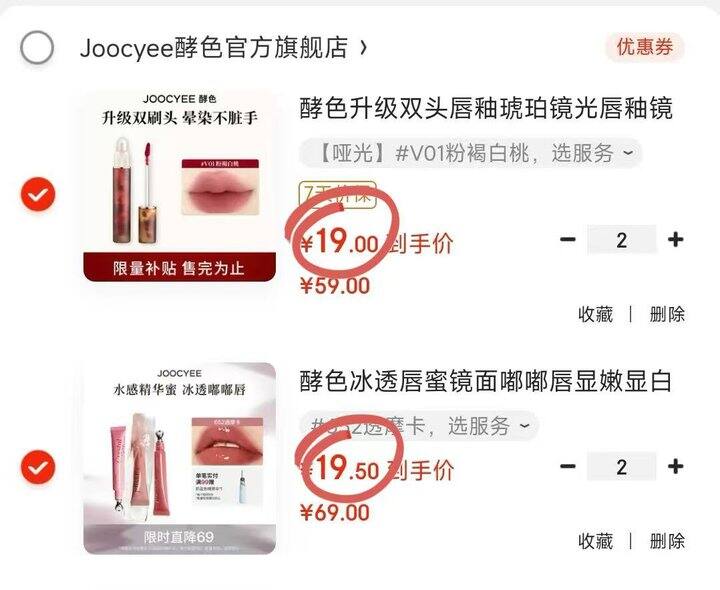Decrease quantity of 双头唇釉 lip glaze
This screenshot has width=720, height=590.
point(567,240)
